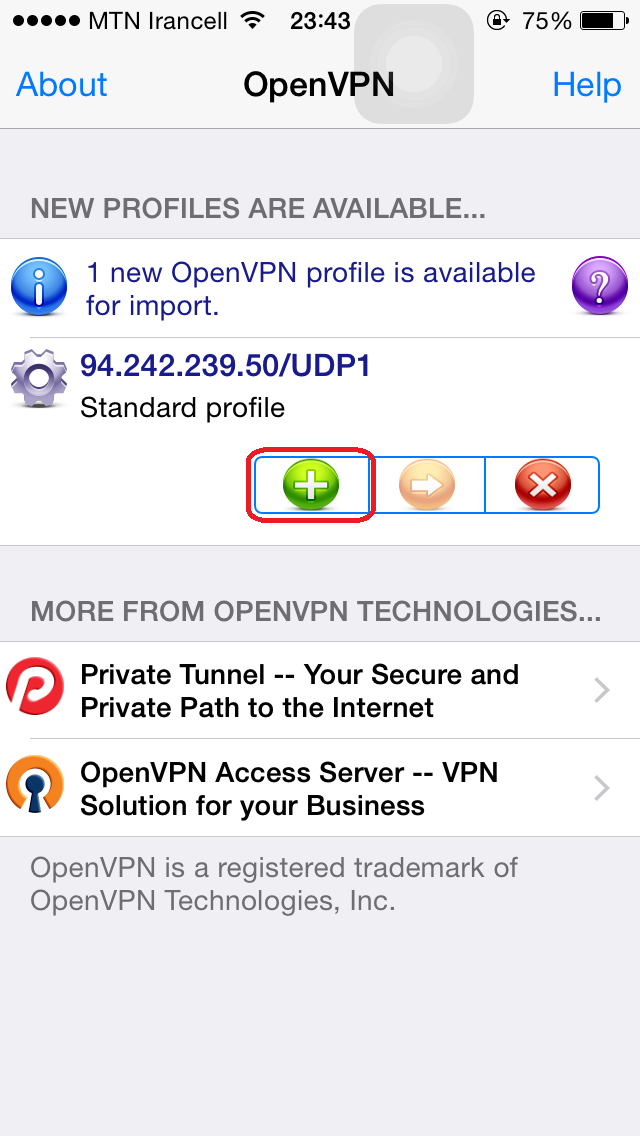Open the Help page
Image resolution: width=640 pixels, height=1136 pixels.
(x=586, y=85)
